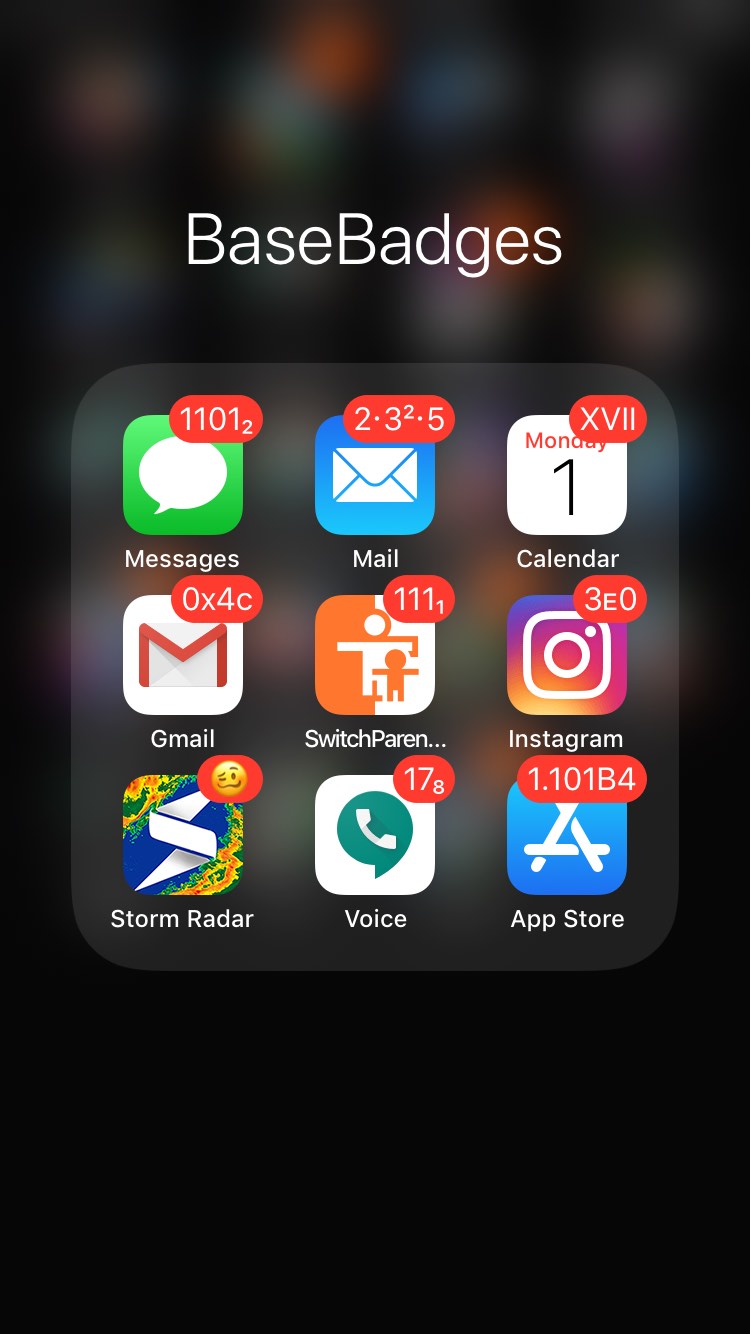Image resolution: width=750 pixels, height=1334 pixels.
Task: Launch the Mail app
Action: click(375, 475)
